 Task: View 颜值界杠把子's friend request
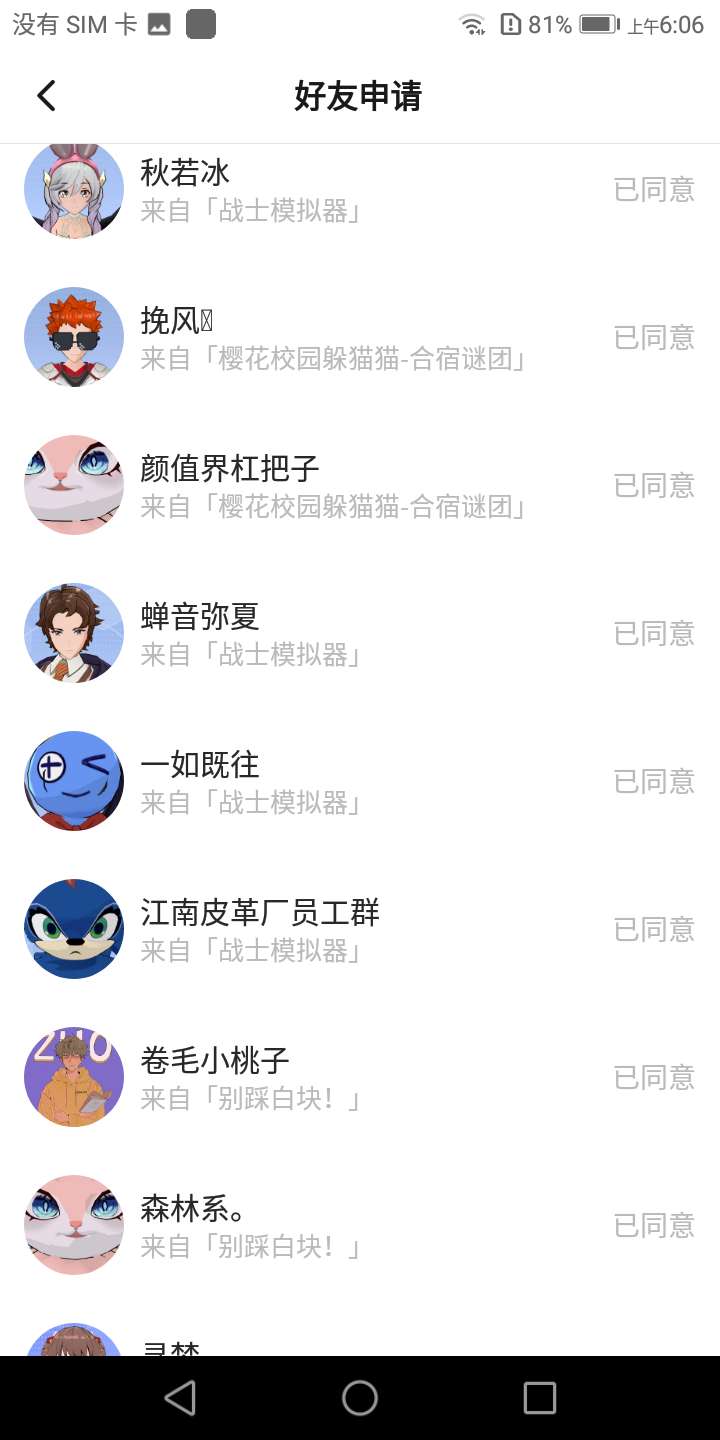tap(360, 486)
